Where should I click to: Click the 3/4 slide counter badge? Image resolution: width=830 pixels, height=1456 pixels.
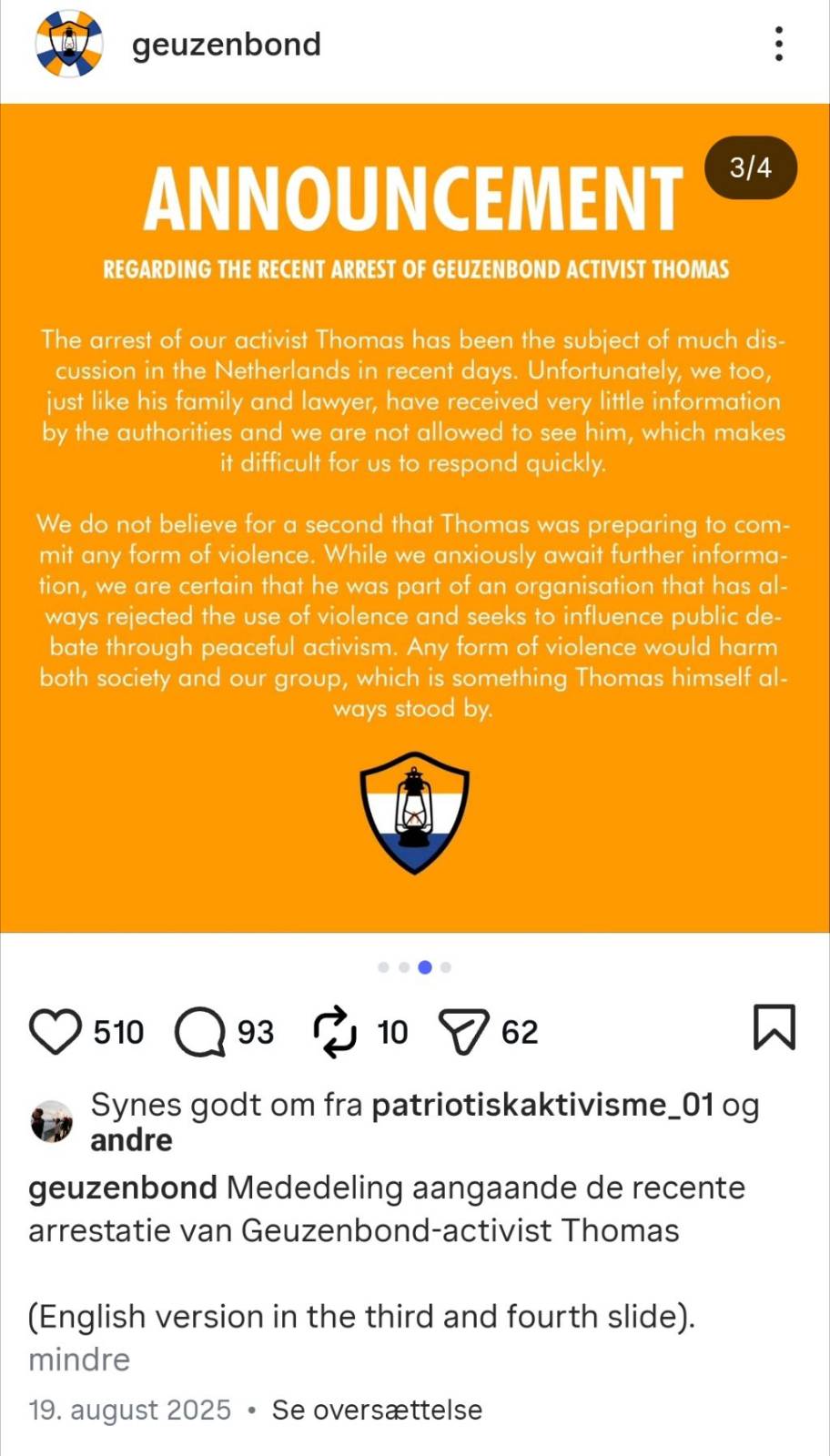pyautogui.click(x=751, y=167)
